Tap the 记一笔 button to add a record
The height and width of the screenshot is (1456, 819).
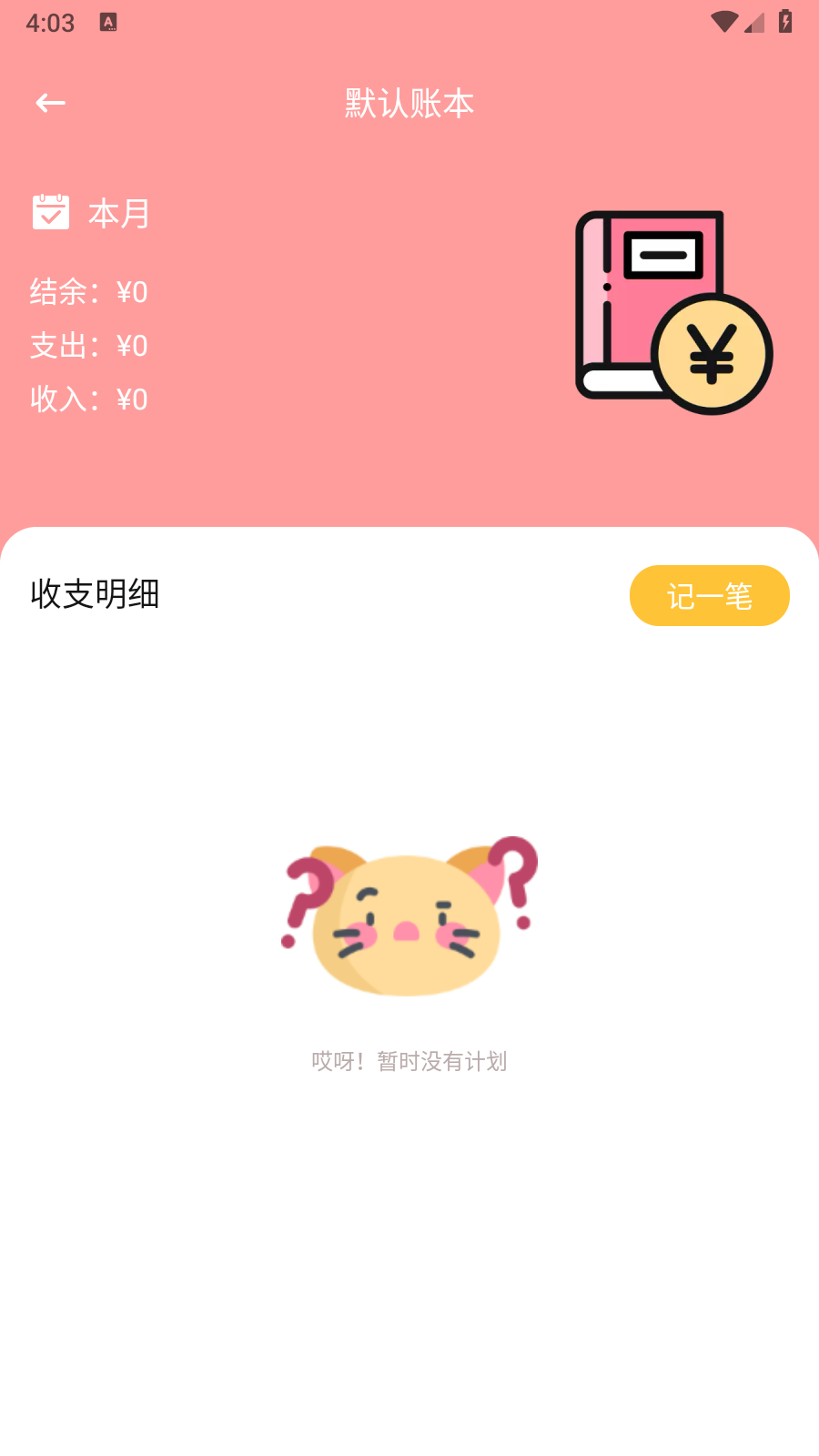(x=709, y=595)
